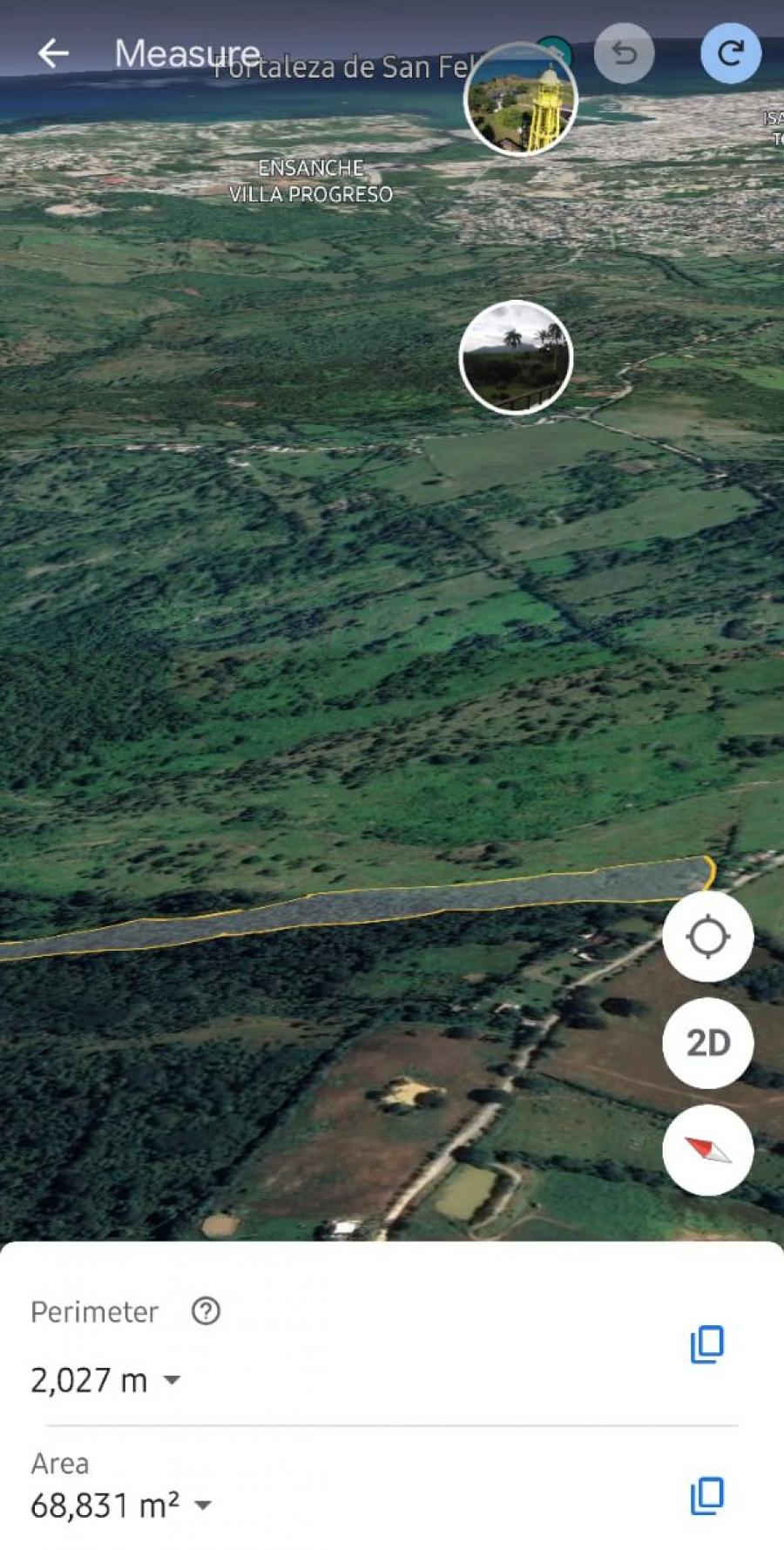Change the perimeter unit from meters
The image size is (784, 1550).
172,1380
